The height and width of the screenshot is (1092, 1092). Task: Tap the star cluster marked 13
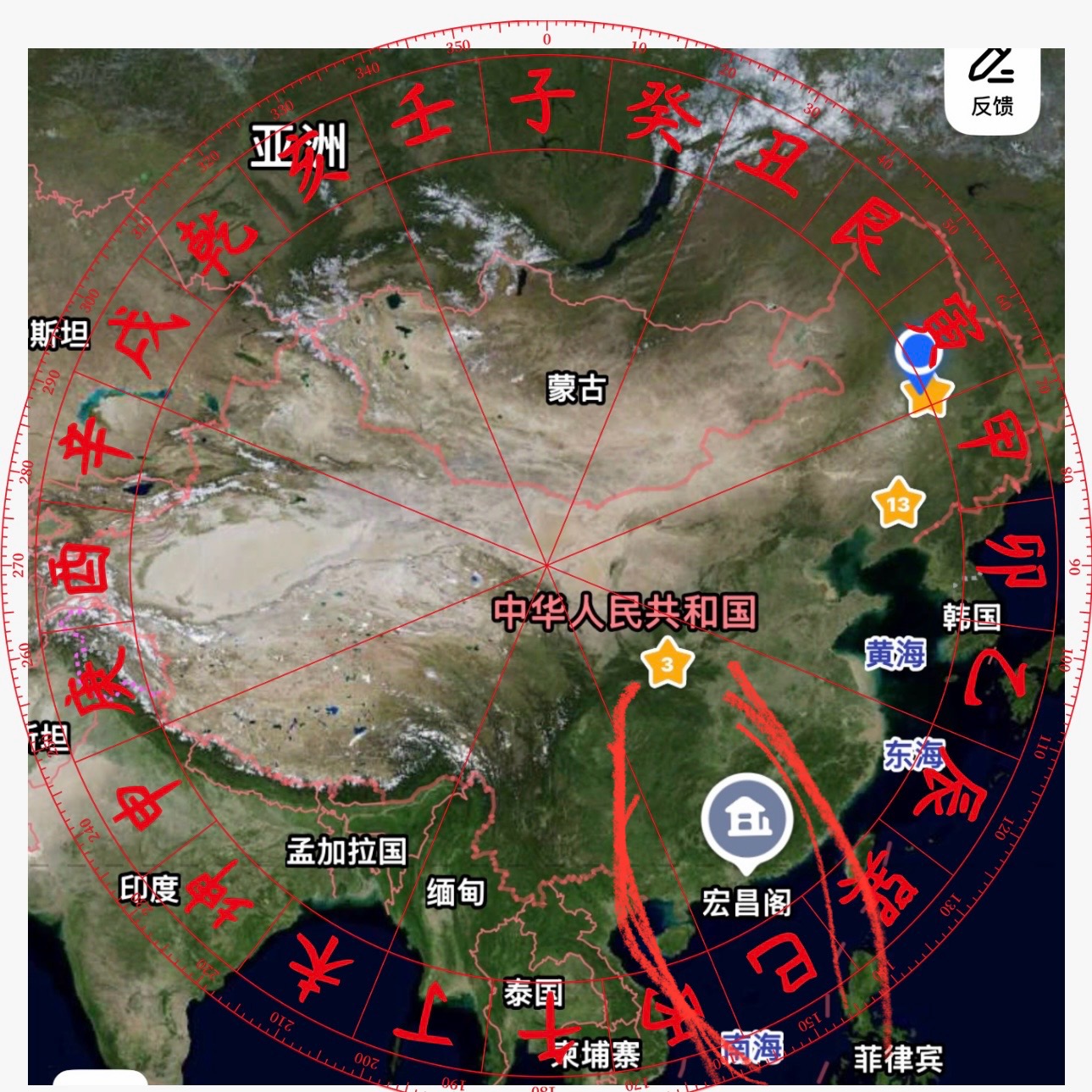pos(898,504)
